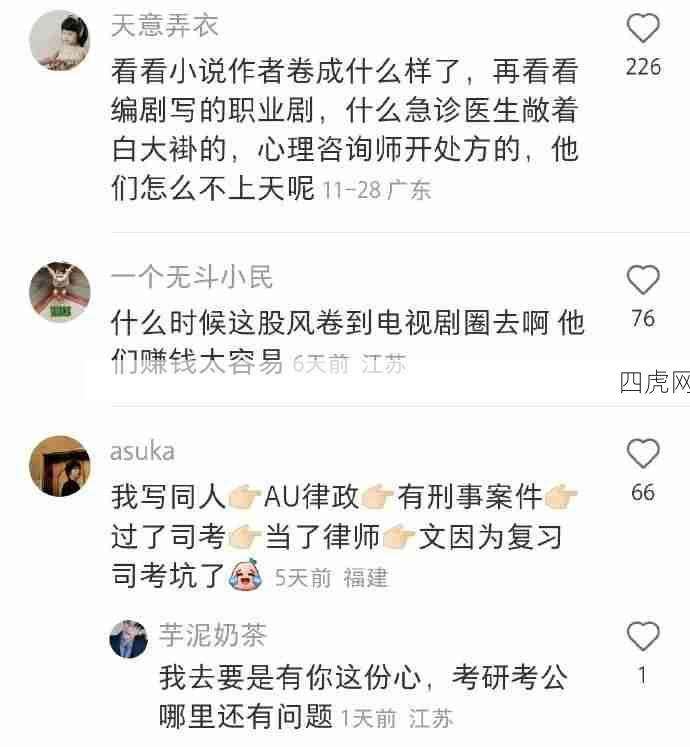Open 天意弄衣's profile picture
Screen dimensions: 690x747
point(60,40)
